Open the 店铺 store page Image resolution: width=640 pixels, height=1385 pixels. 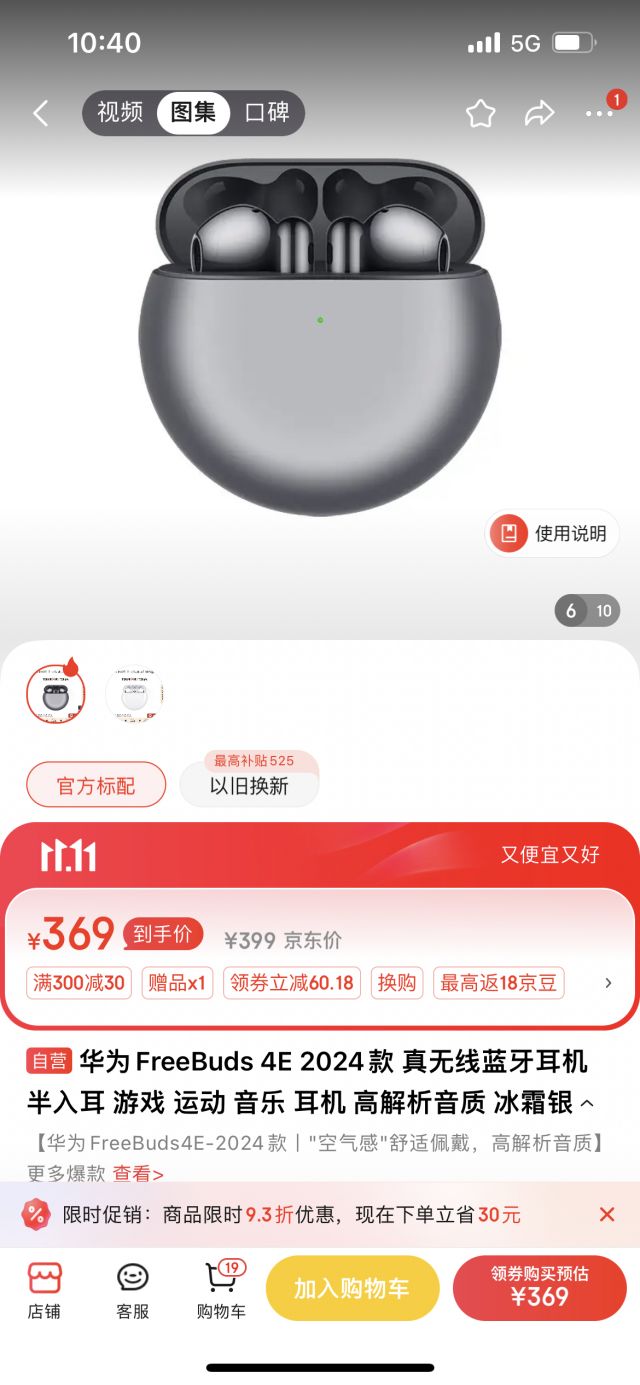point(44,1290)
